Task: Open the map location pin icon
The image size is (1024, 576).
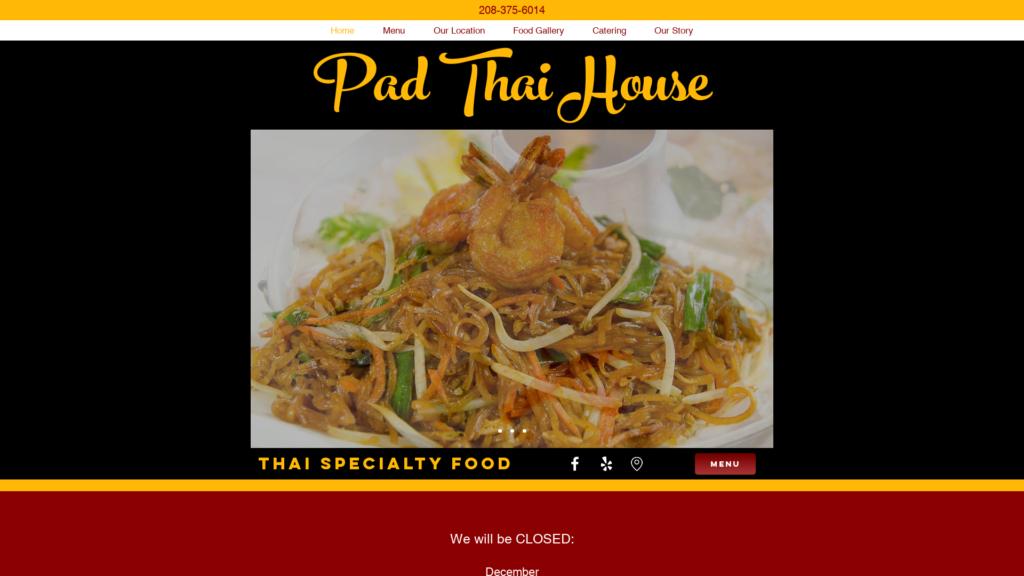Action: 637,464
